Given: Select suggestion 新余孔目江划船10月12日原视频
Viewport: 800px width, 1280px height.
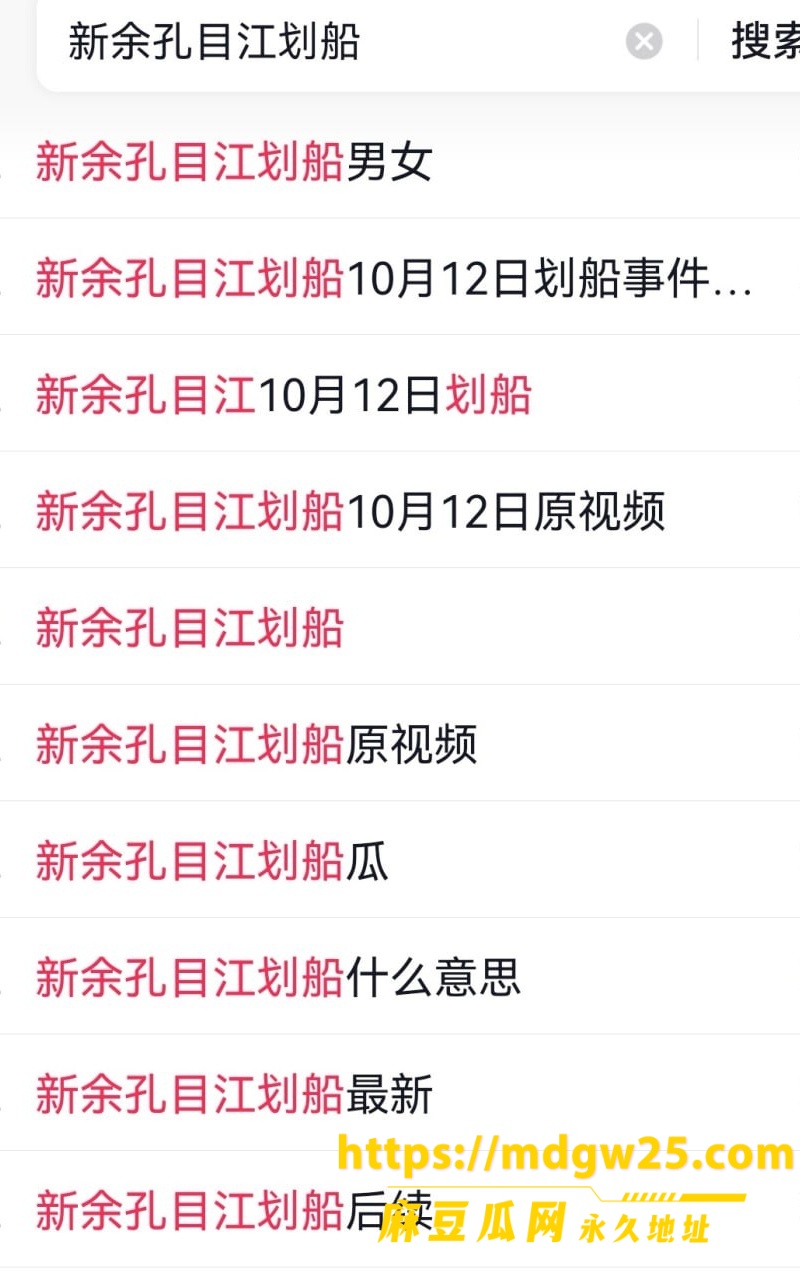Looking at the screenshot, I should tap(400, 510).
